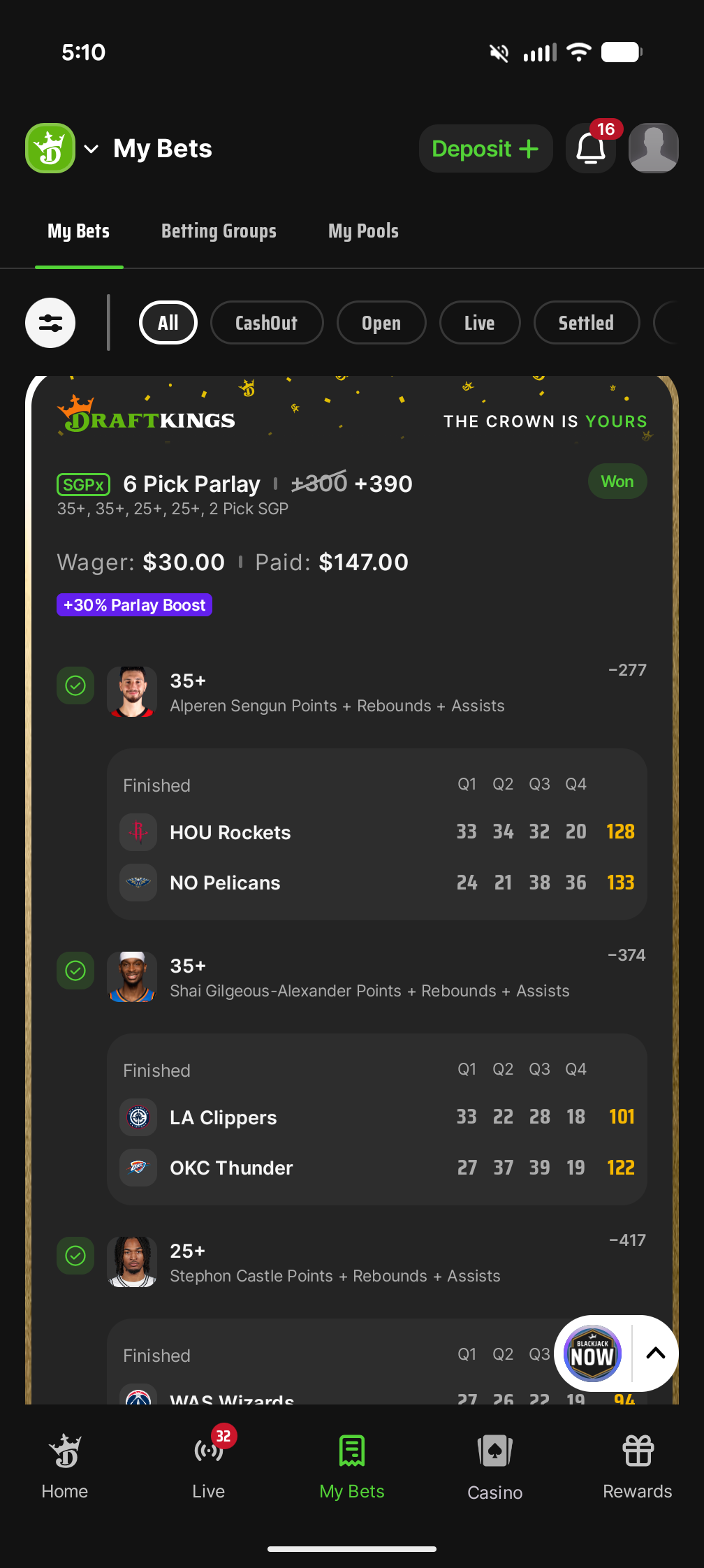Select the All filter chip
The height and width of the screenshot is (1568, 704).
pos(168,323)
